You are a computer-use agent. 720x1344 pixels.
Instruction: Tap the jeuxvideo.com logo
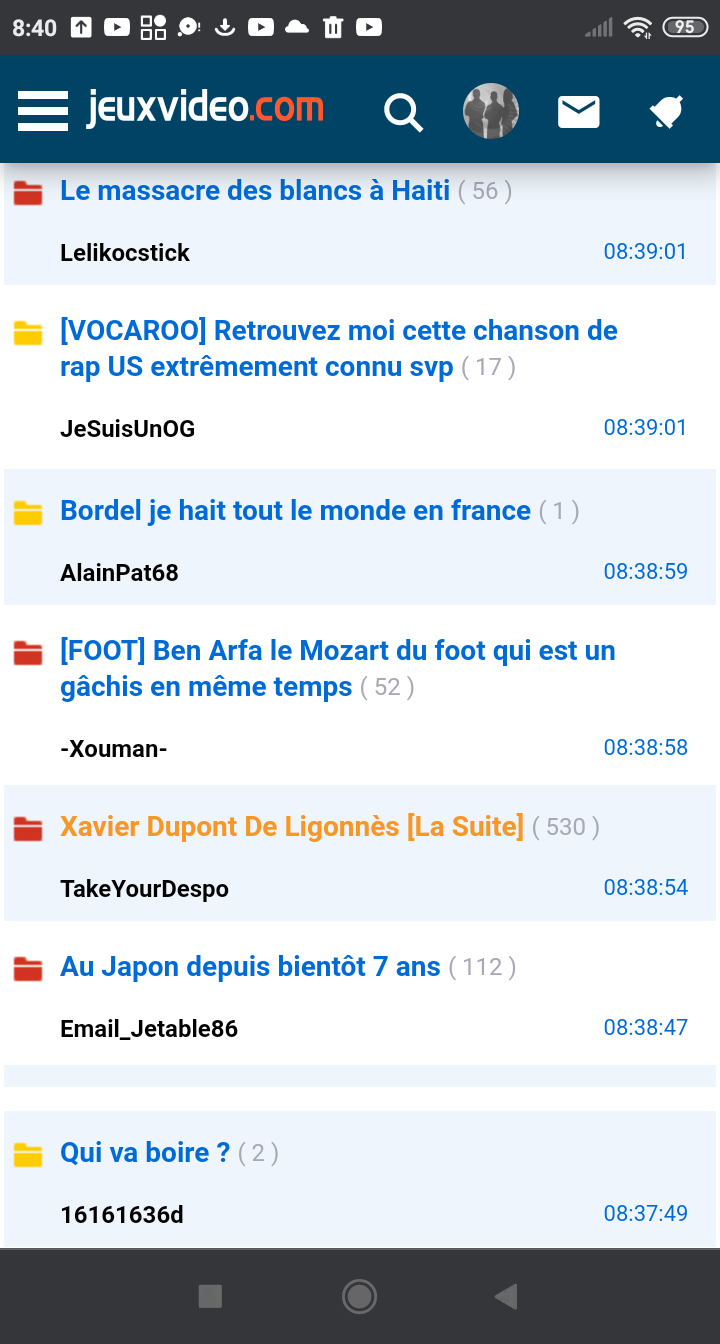205,108
